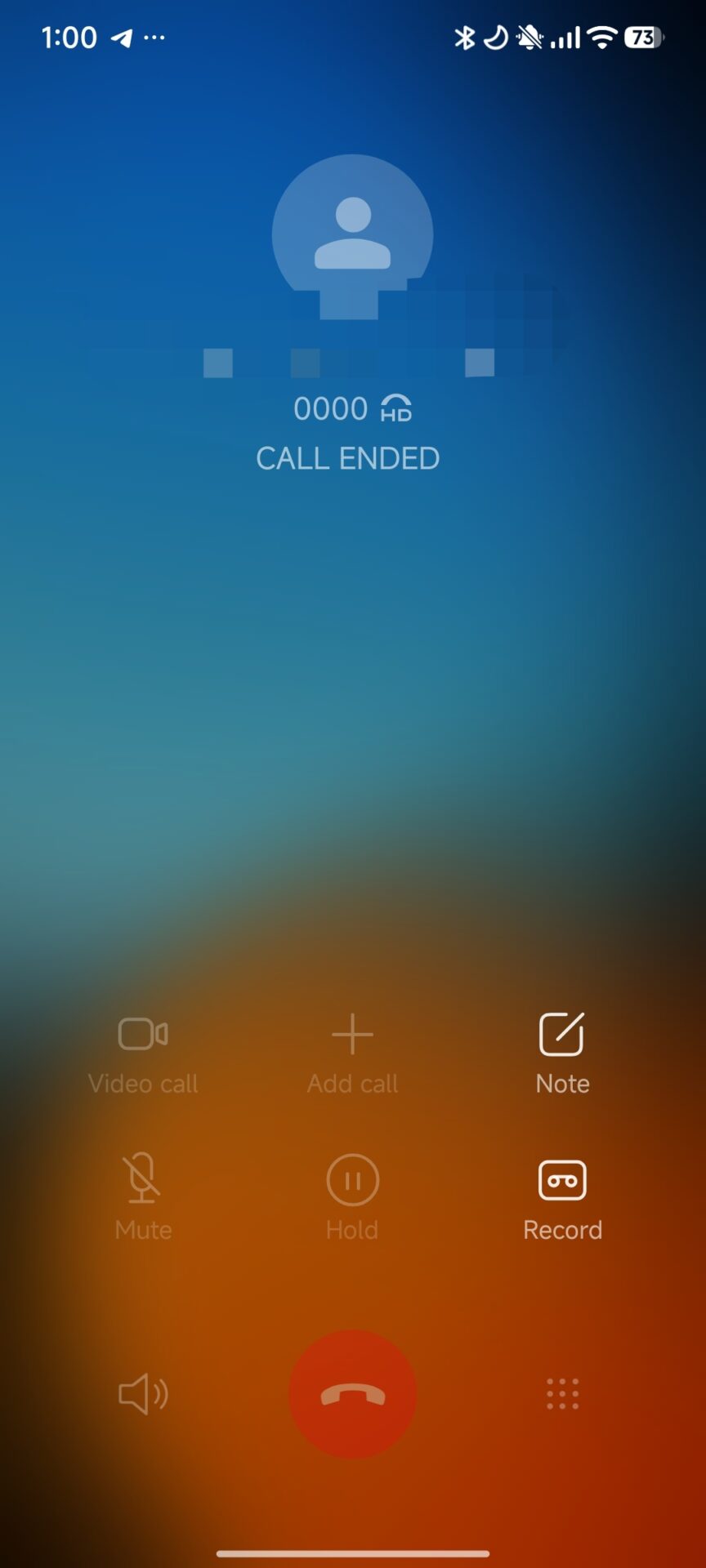Enable speaker output
Viewport: 706px width, 1568px height.
click(142, 1394)
